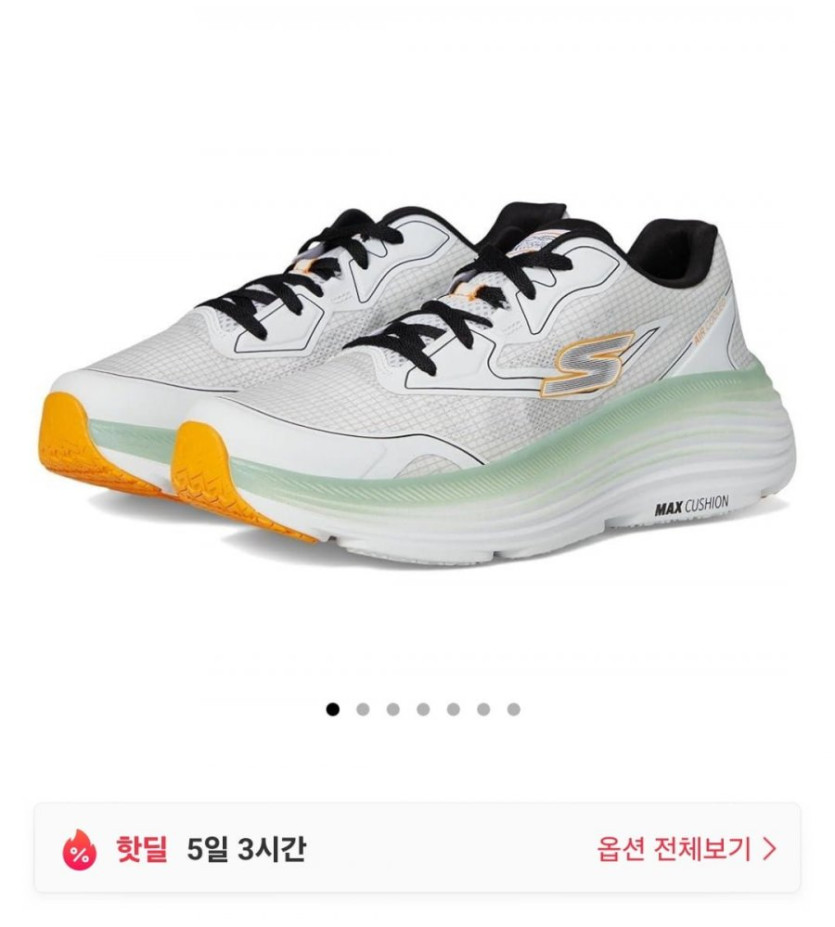This screenshot has height=927, width=835.
Task: View all options via 옵션 전체보기
Action: (686, 849)
